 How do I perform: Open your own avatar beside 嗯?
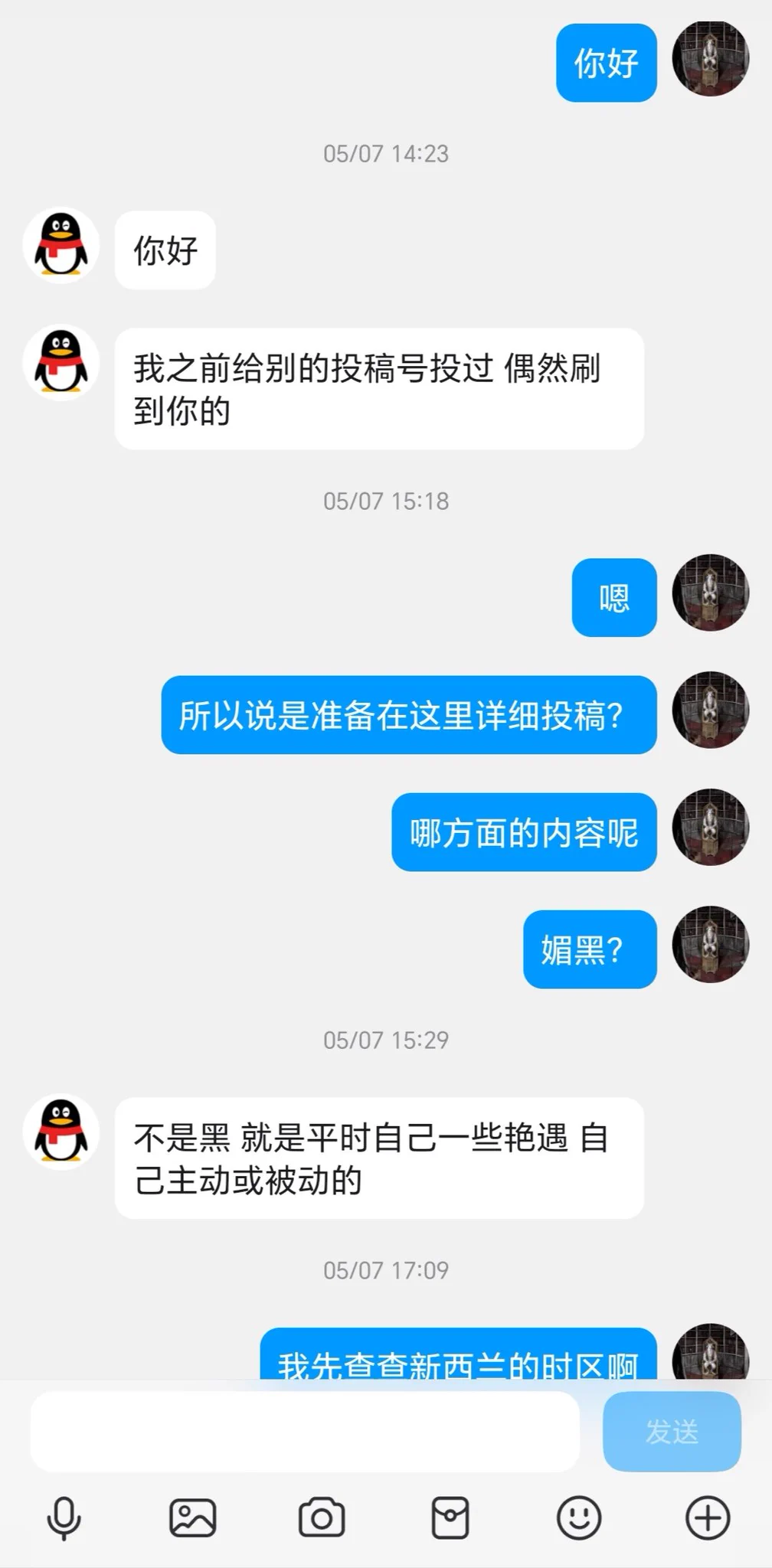pos(710,593)
